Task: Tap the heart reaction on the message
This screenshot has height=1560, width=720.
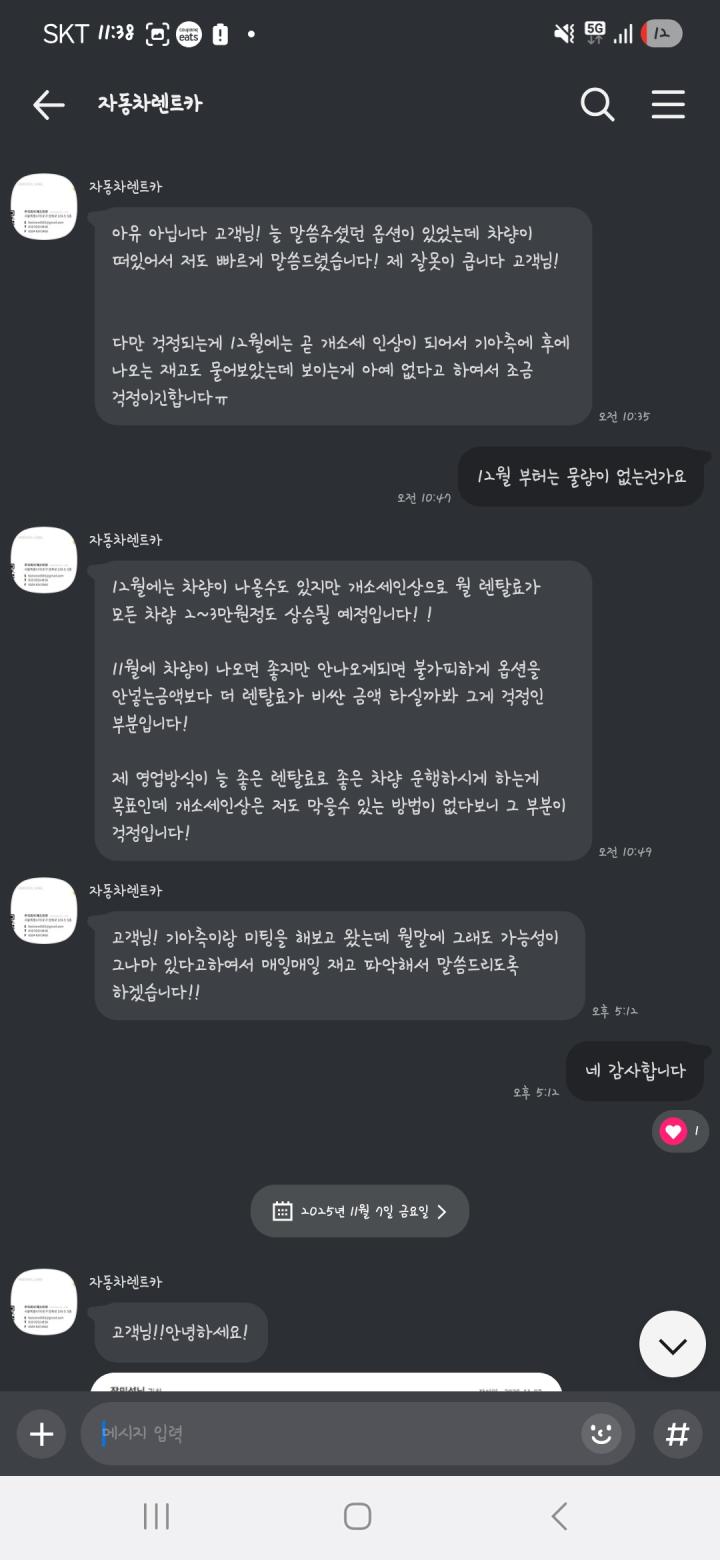Action: coord(672,1130)
